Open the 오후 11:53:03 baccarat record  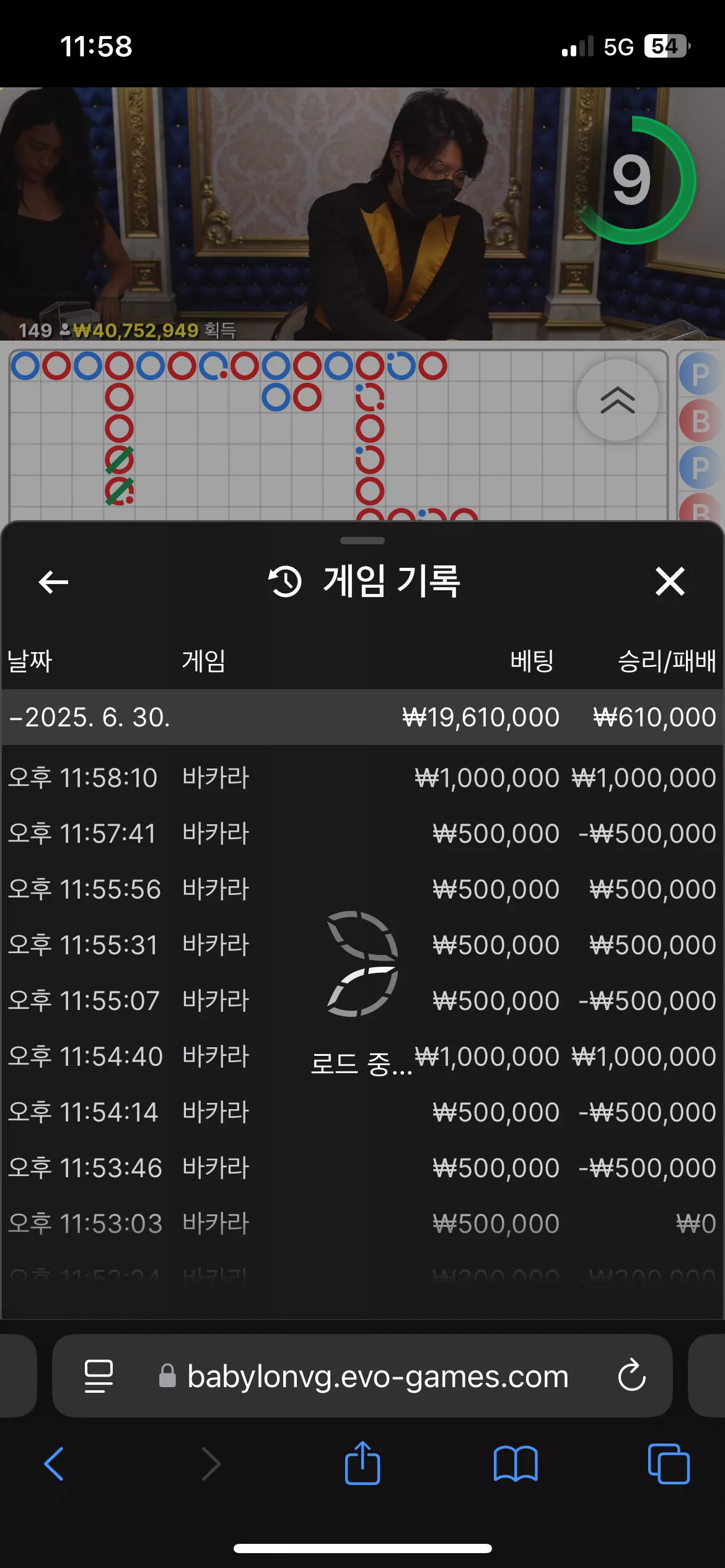pyautogui.click(x=362, y=1224)
